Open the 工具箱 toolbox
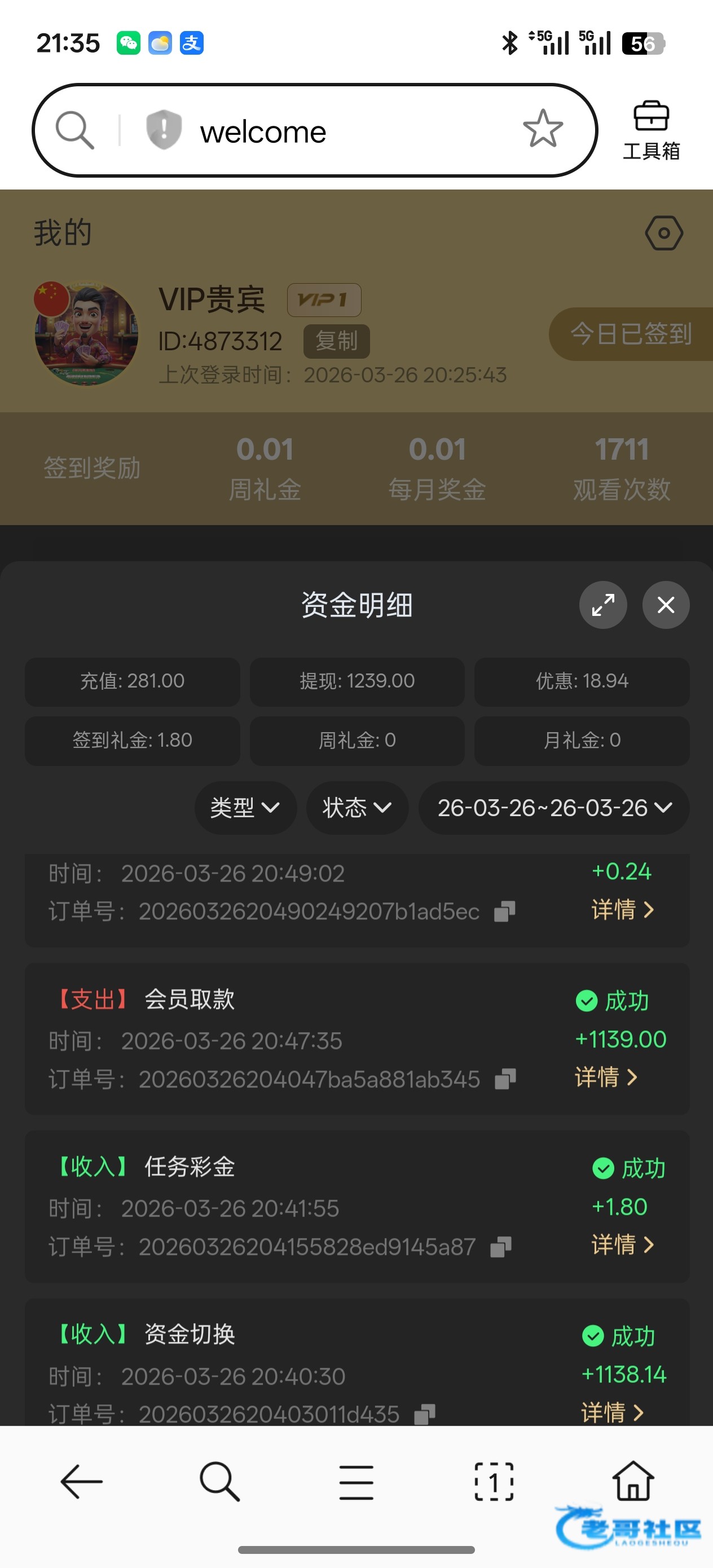 tap(651, 130)
